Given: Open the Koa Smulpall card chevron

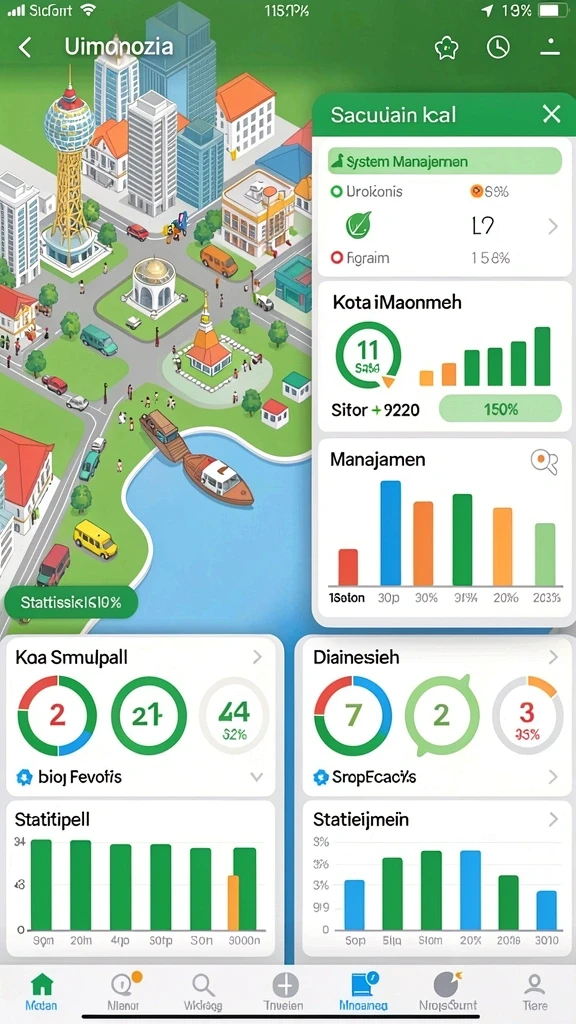Looking at the screenshot, I should click(x=257, y=657).
